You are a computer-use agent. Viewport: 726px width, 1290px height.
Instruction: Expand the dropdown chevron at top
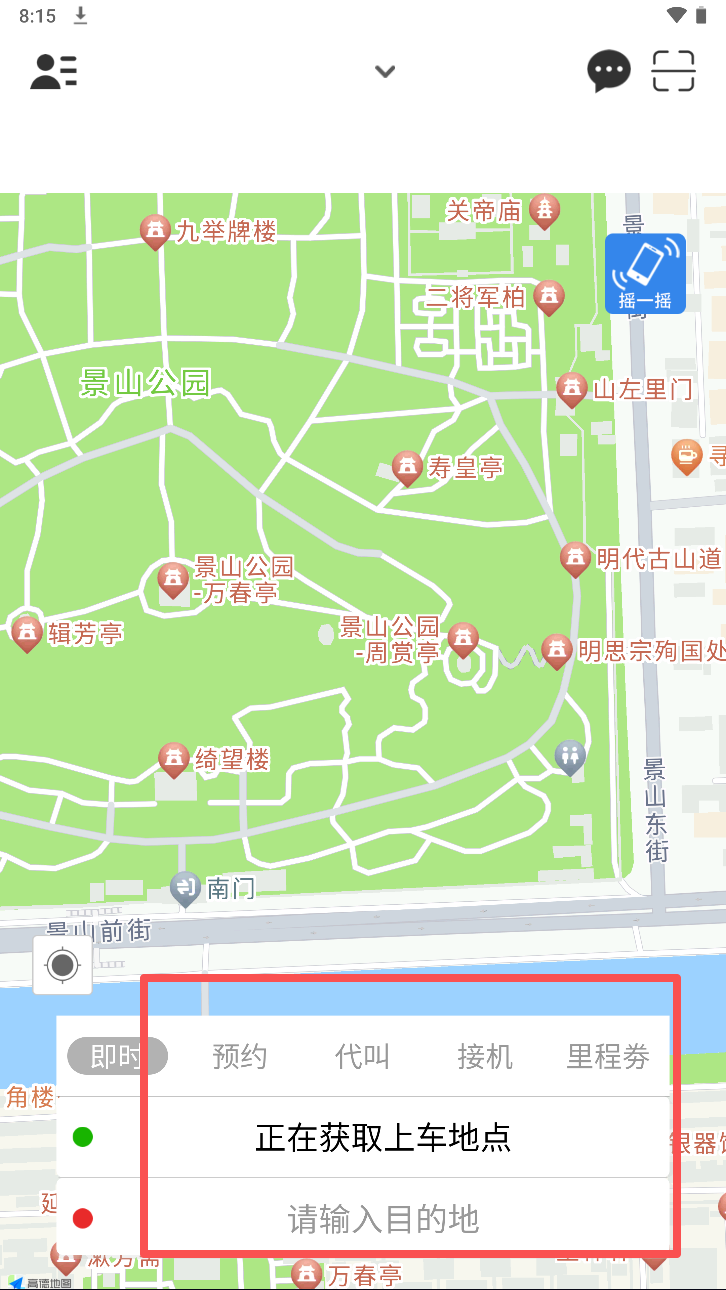click(x=385, y=71)
